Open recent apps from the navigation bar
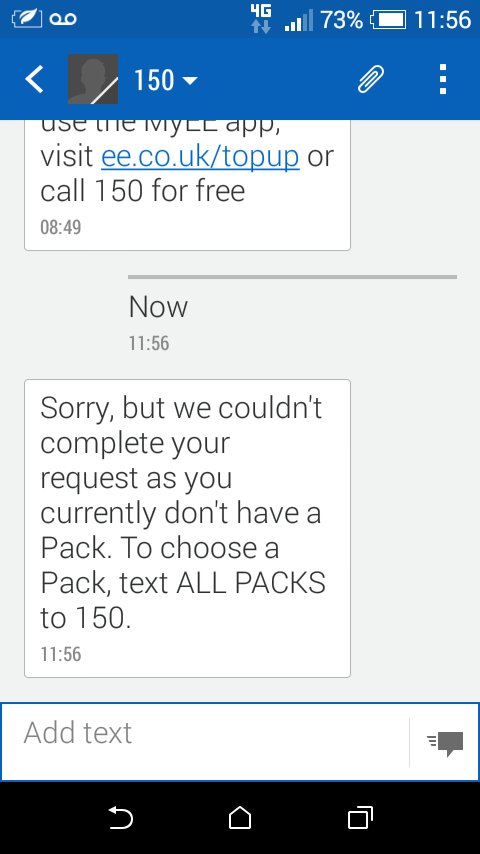The width and height of the screenshot is (480, 854). click(x=360, y=819)
